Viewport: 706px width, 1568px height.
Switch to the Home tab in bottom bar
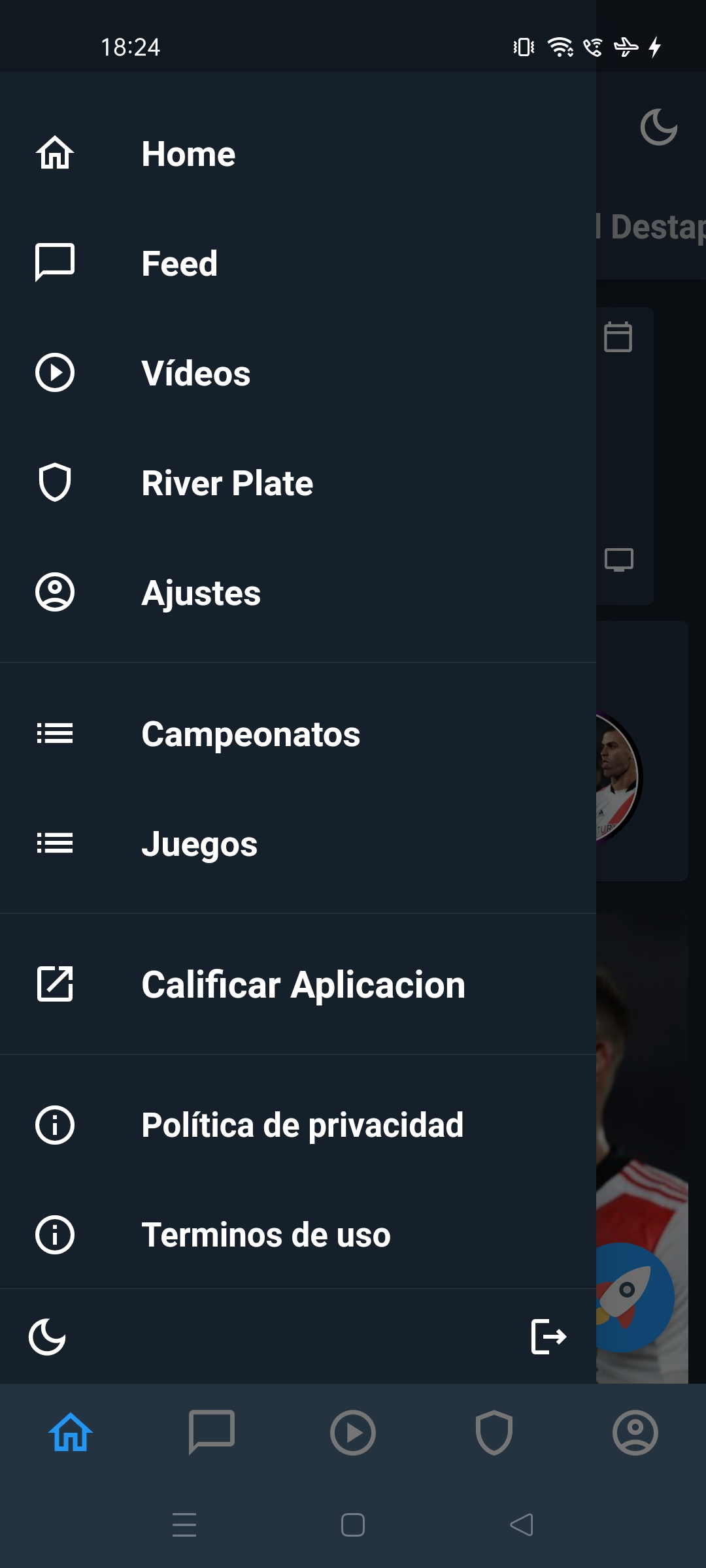71,1432
